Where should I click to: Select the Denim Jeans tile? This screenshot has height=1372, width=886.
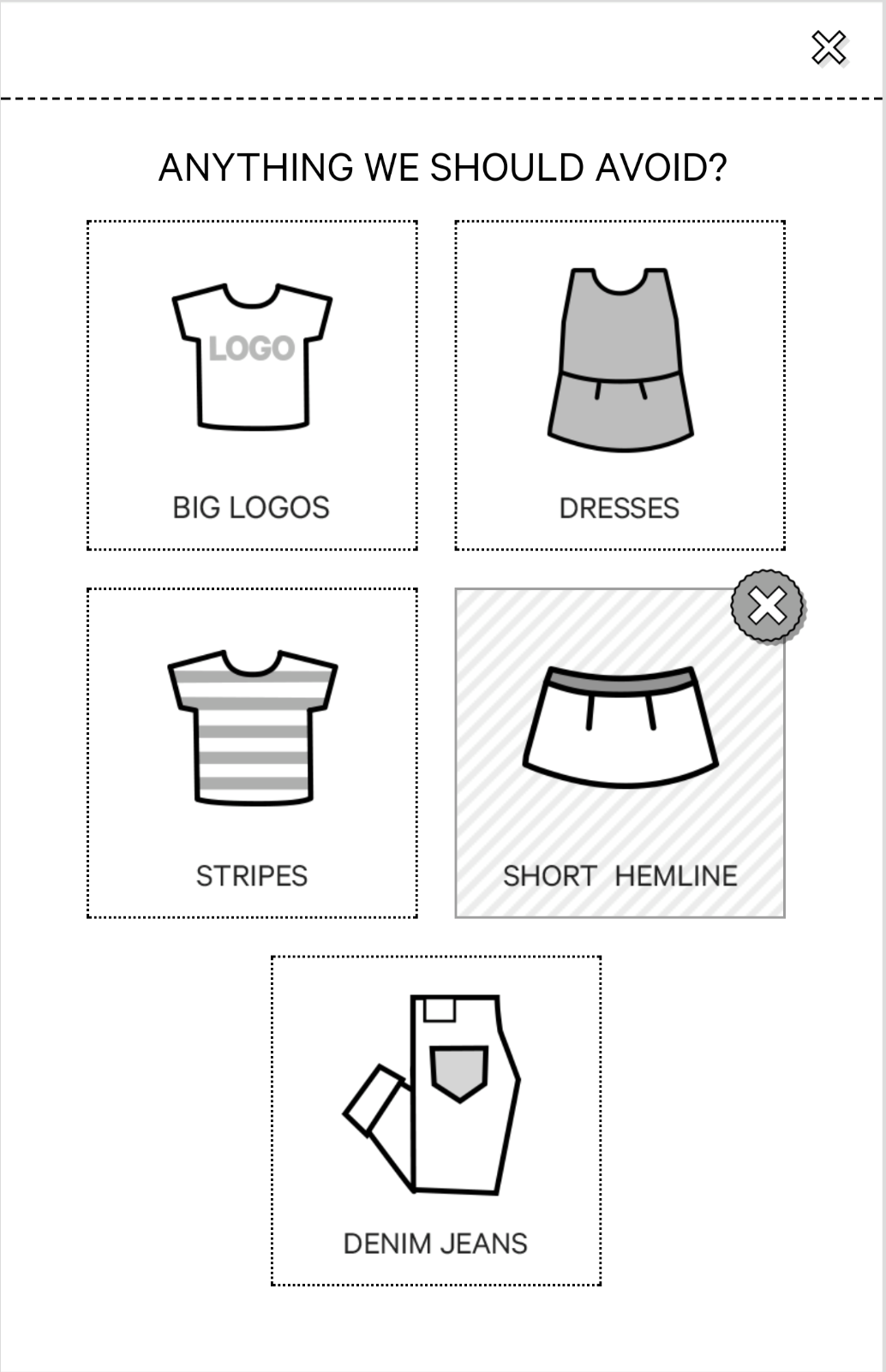436,1120
